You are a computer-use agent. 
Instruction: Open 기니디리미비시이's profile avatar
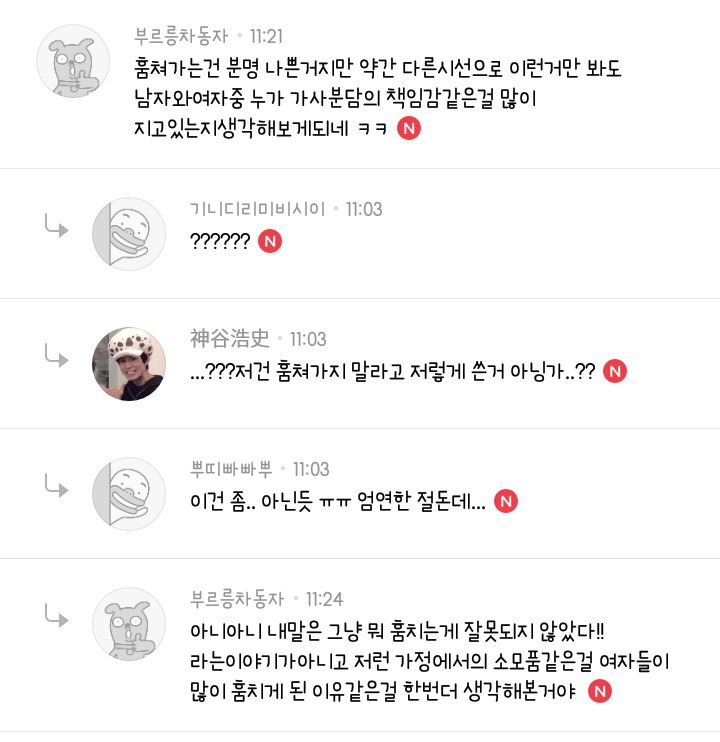[130, 233]
